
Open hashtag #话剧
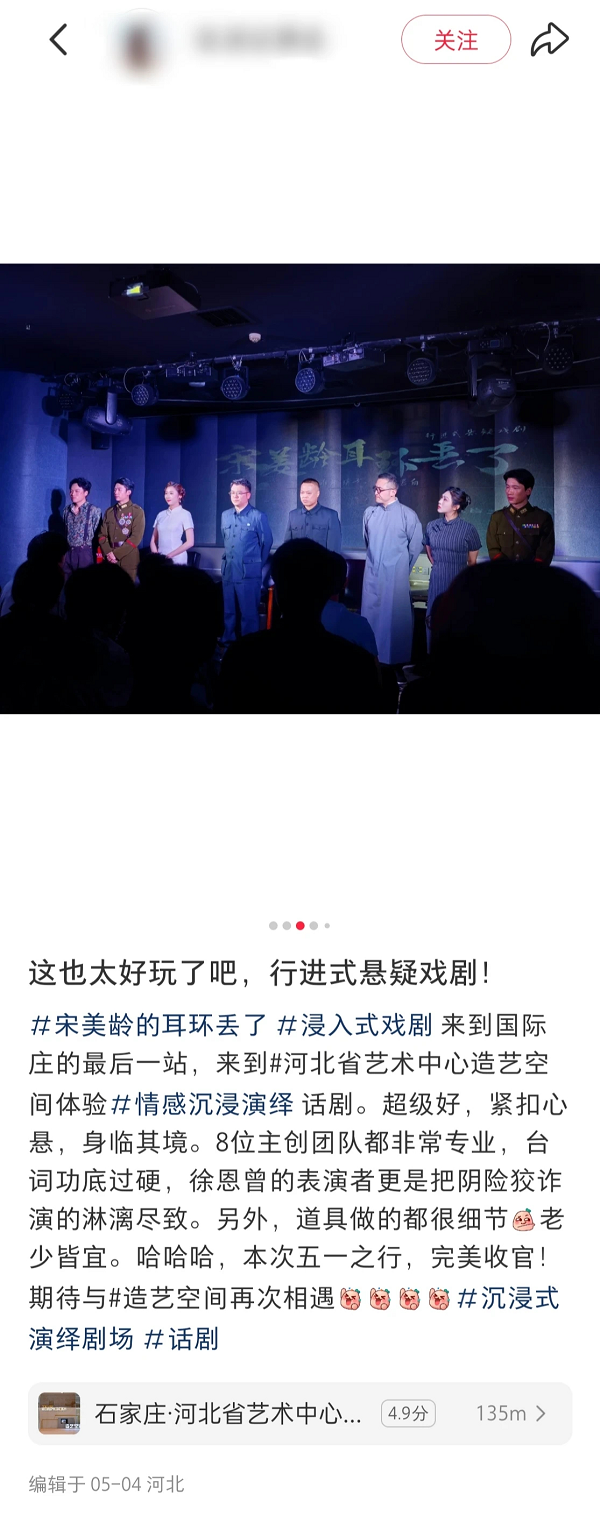182,1339
